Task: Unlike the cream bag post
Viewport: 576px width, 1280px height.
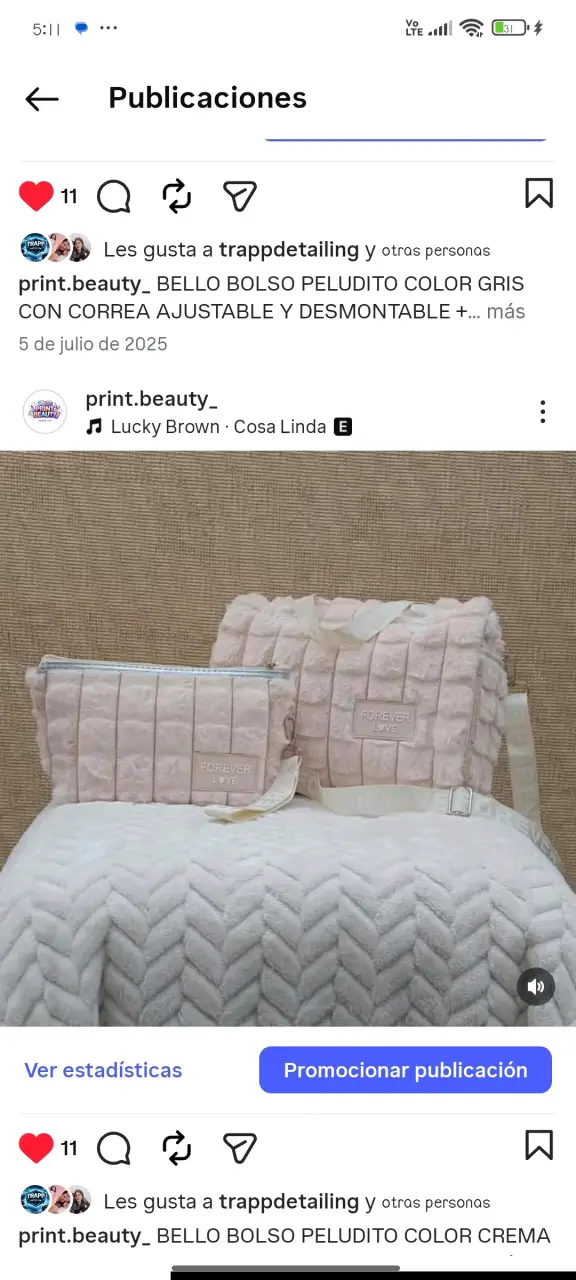Action: (36, 1148)
